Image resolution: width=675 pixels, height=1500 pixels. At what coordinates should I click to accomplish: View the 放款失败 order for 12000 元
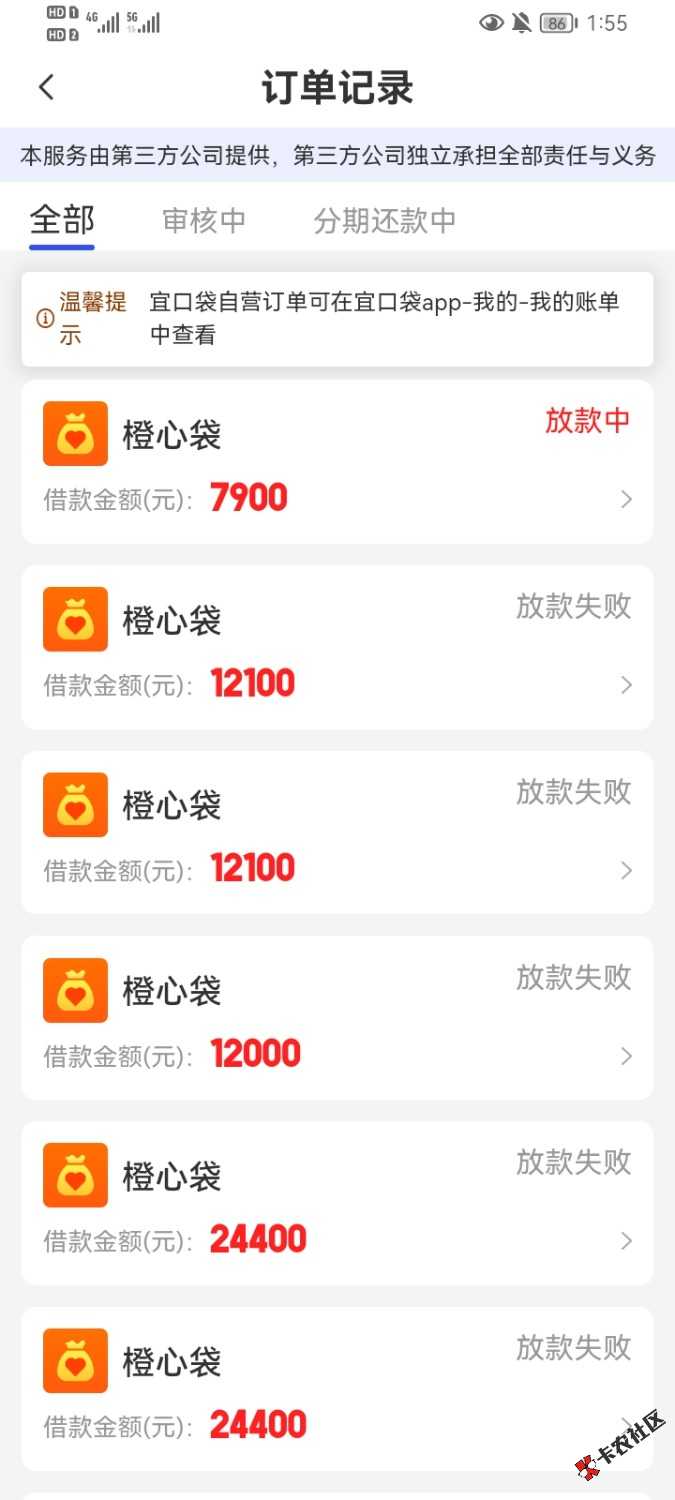(337, 1018)
